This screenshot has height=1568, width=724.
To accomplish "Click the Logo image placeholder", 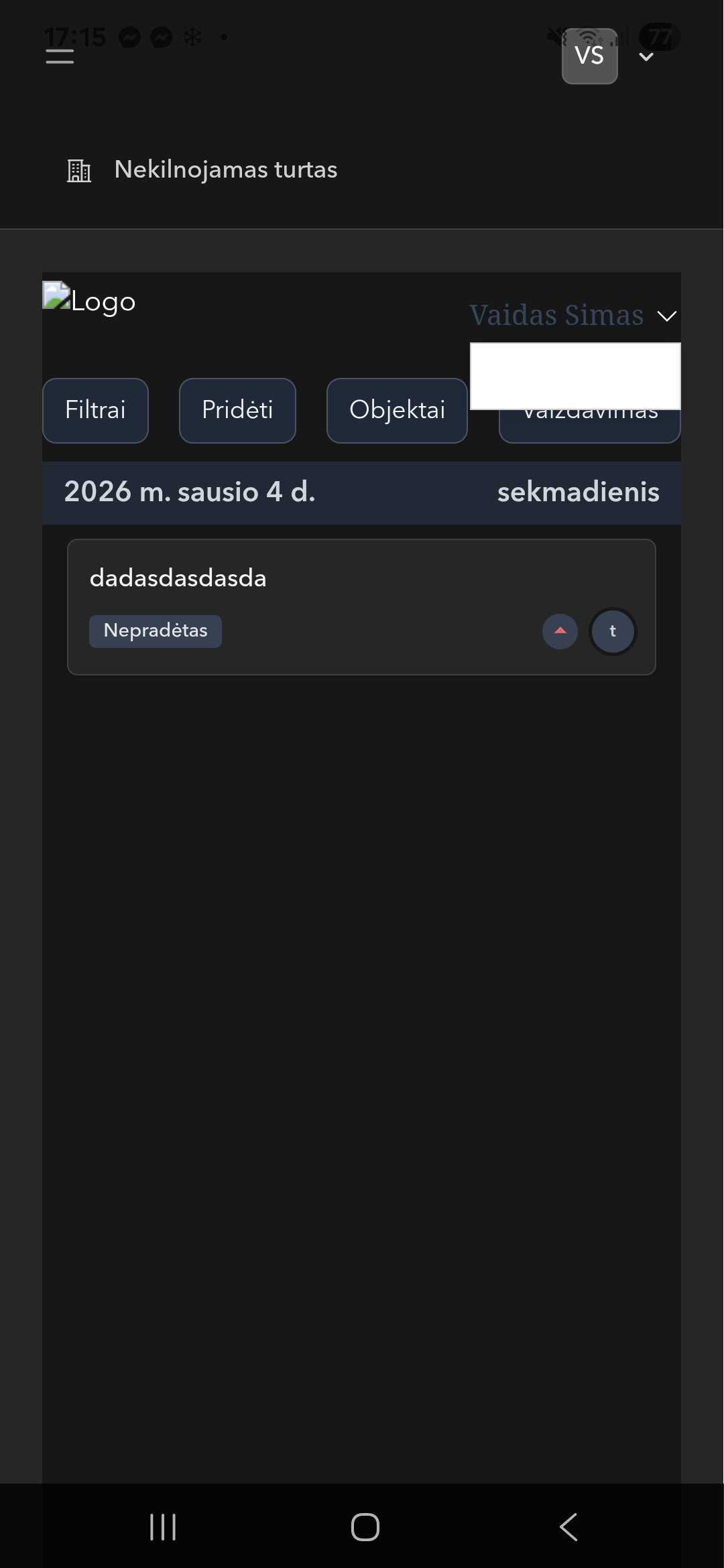I will (x=88, y=301).
